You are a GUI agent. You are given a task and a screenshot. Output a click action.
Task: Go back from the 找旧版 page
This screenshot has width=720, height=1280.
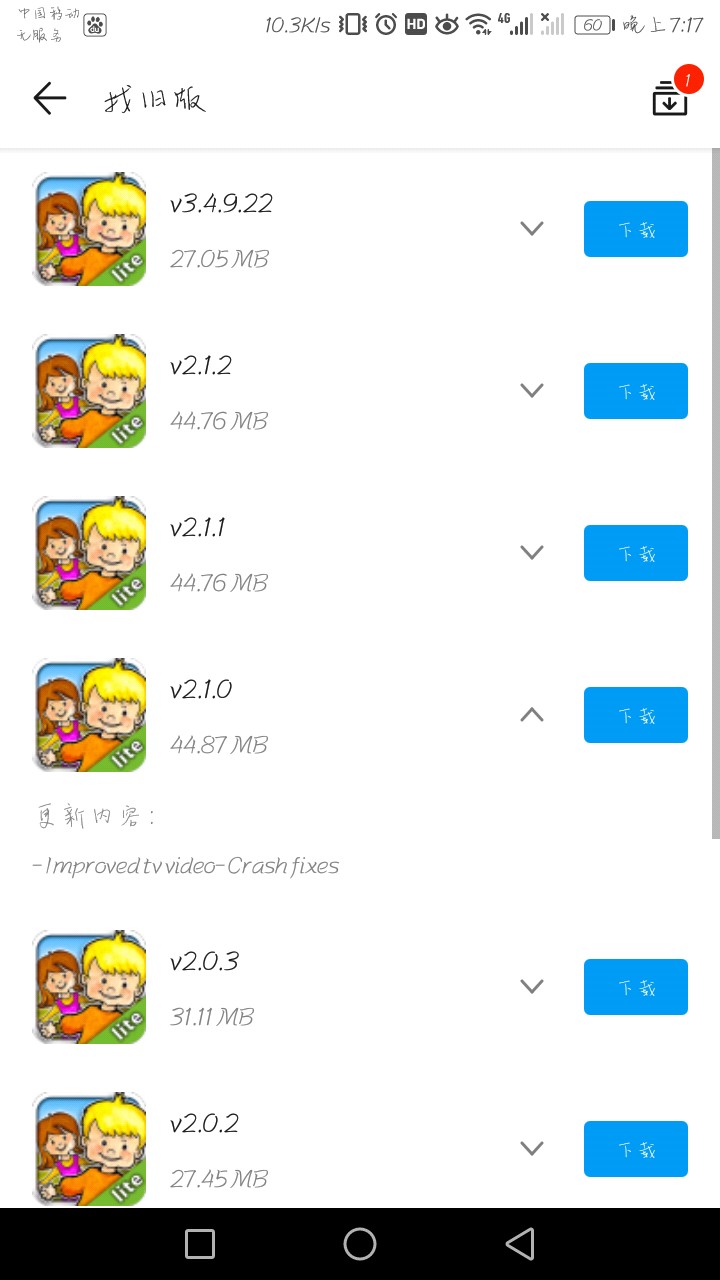click(49, 98)
